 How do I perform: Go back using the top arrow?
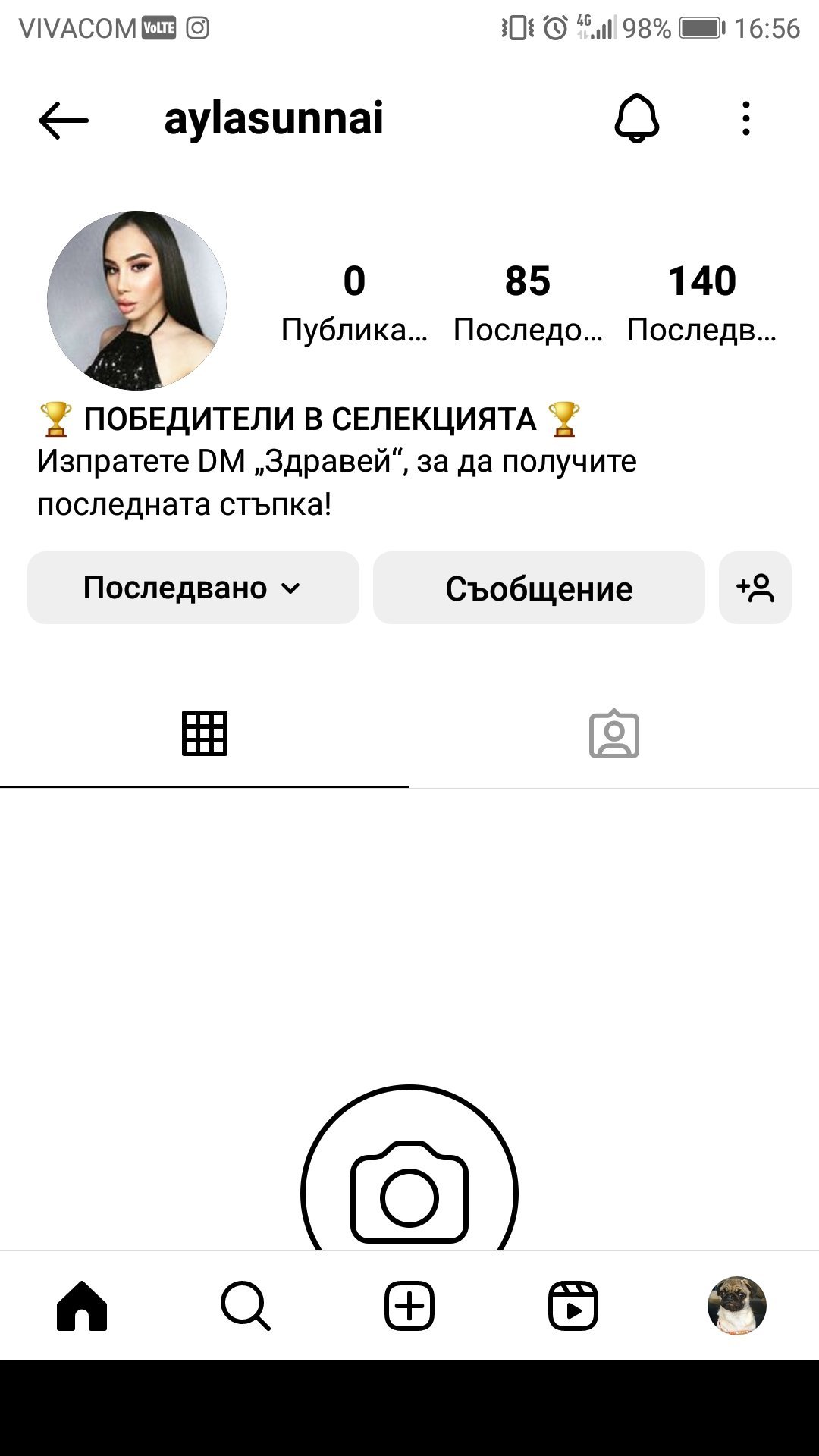[x=64, y=120]
